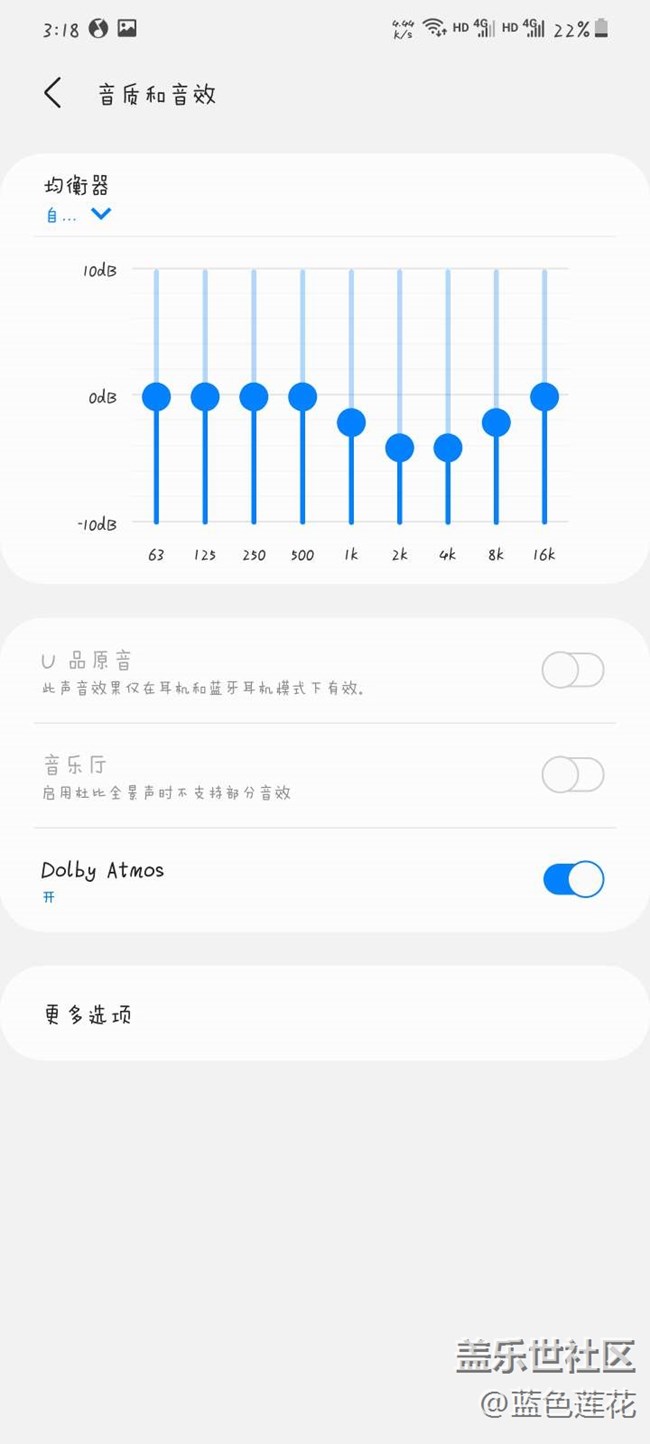Screen dimensions: 650x1444
Task: Tap the 16k equalizer slider knob
Action: 545,397
